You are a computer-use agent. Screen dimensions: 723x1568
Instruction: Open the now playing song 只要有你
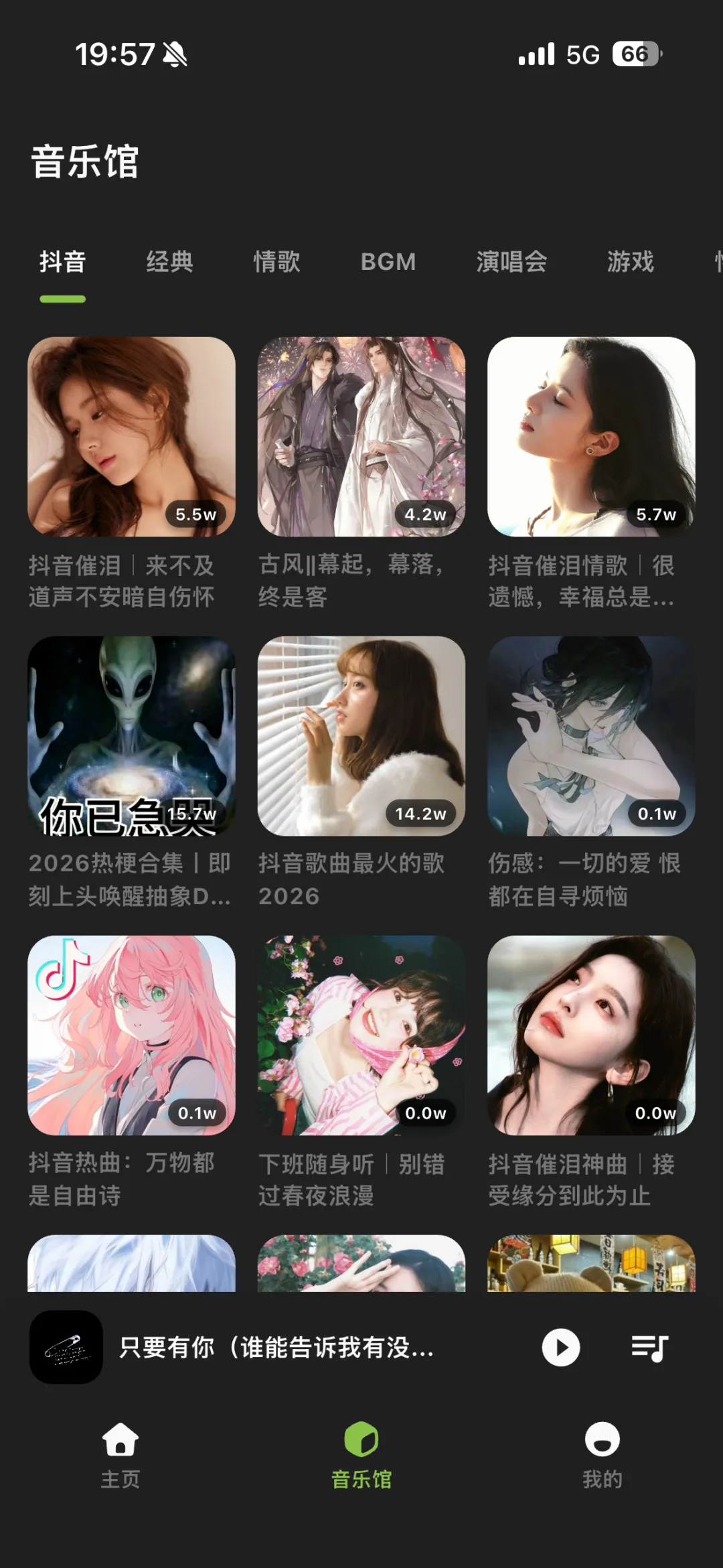coord(276,1347)
